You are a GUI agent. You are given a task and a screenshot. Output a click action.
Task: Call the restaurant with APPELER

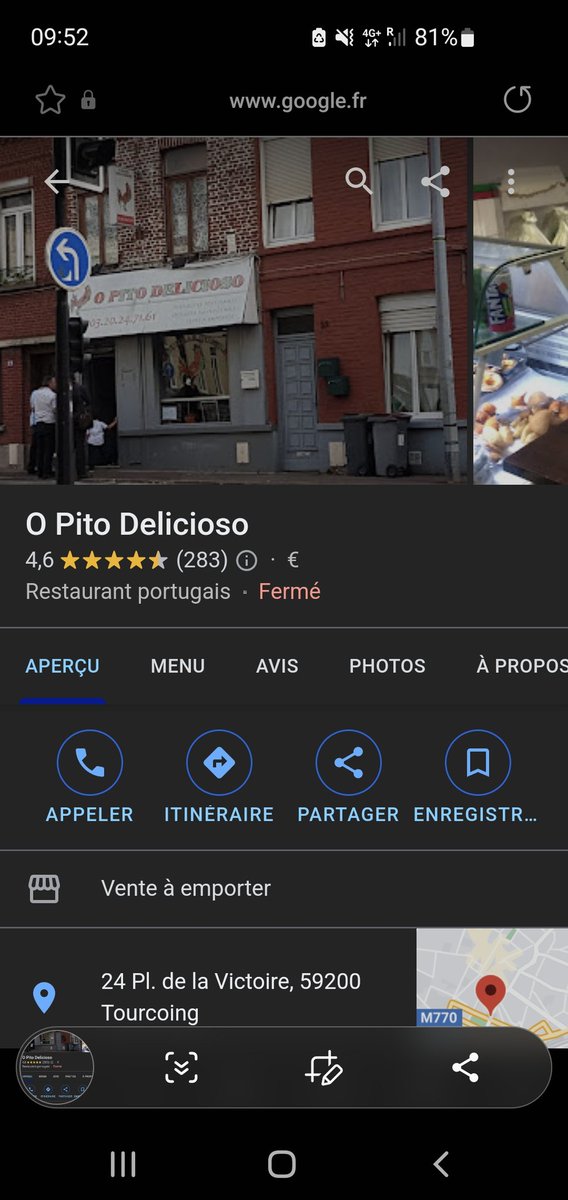(x=90, y=778)
